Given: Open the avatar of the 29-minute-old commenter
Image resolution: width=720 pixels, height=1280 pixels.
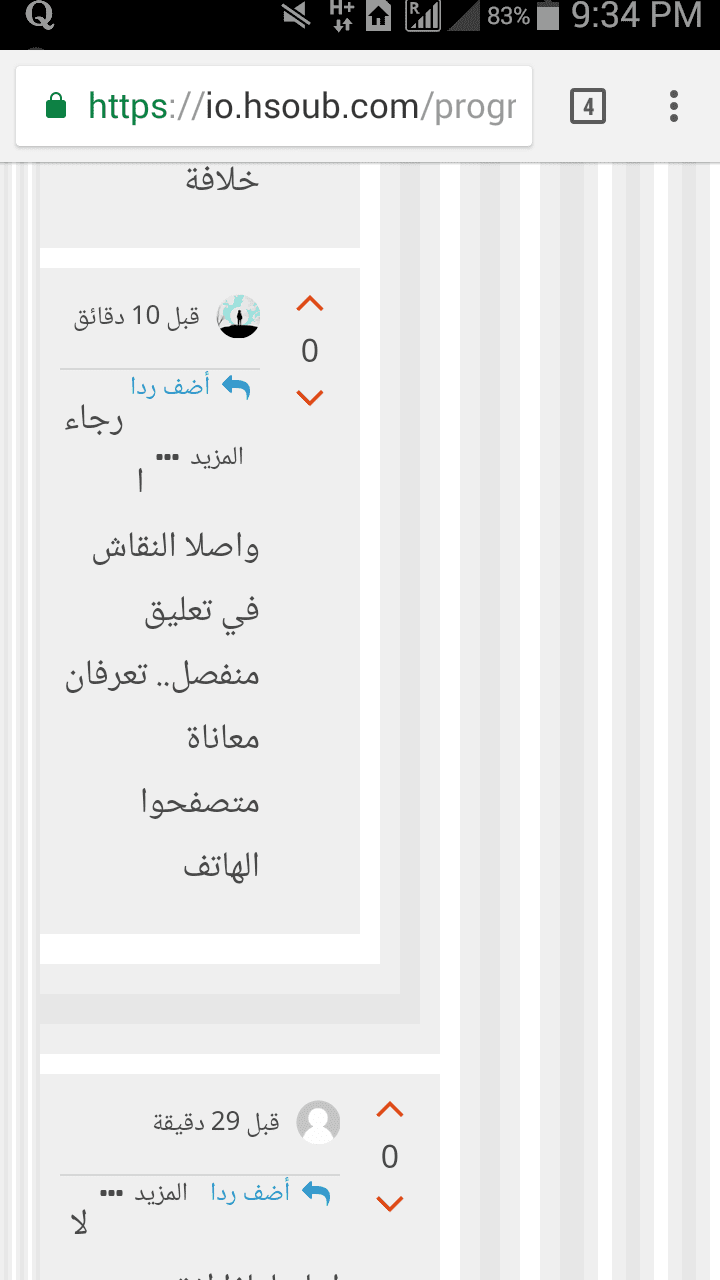Looking at the screenshot, I should (x=318, y=1122).
